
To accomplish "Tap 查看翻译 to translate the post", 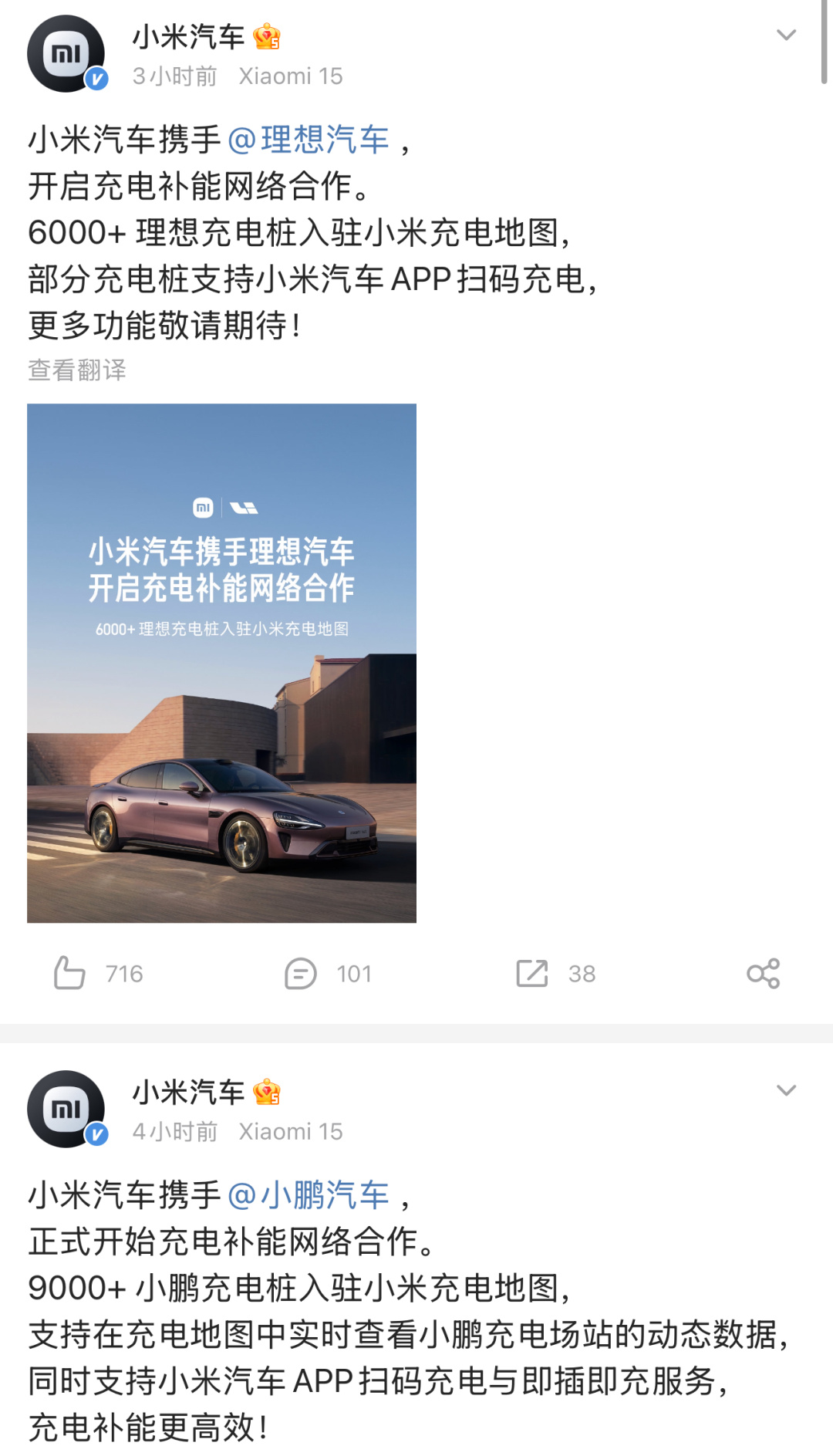I will pyautogui.click(x=77, y=370).
